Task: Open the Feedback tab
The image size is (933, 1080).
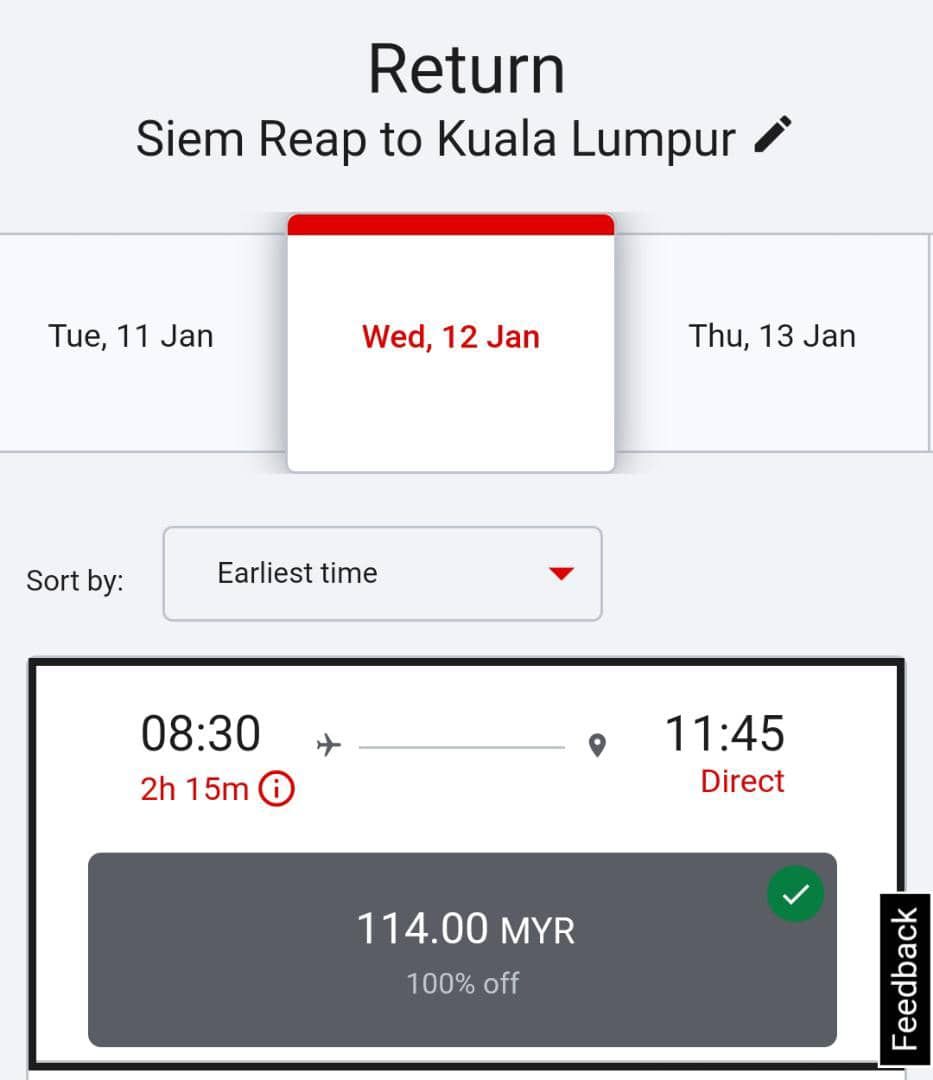Action: (905, 979)
